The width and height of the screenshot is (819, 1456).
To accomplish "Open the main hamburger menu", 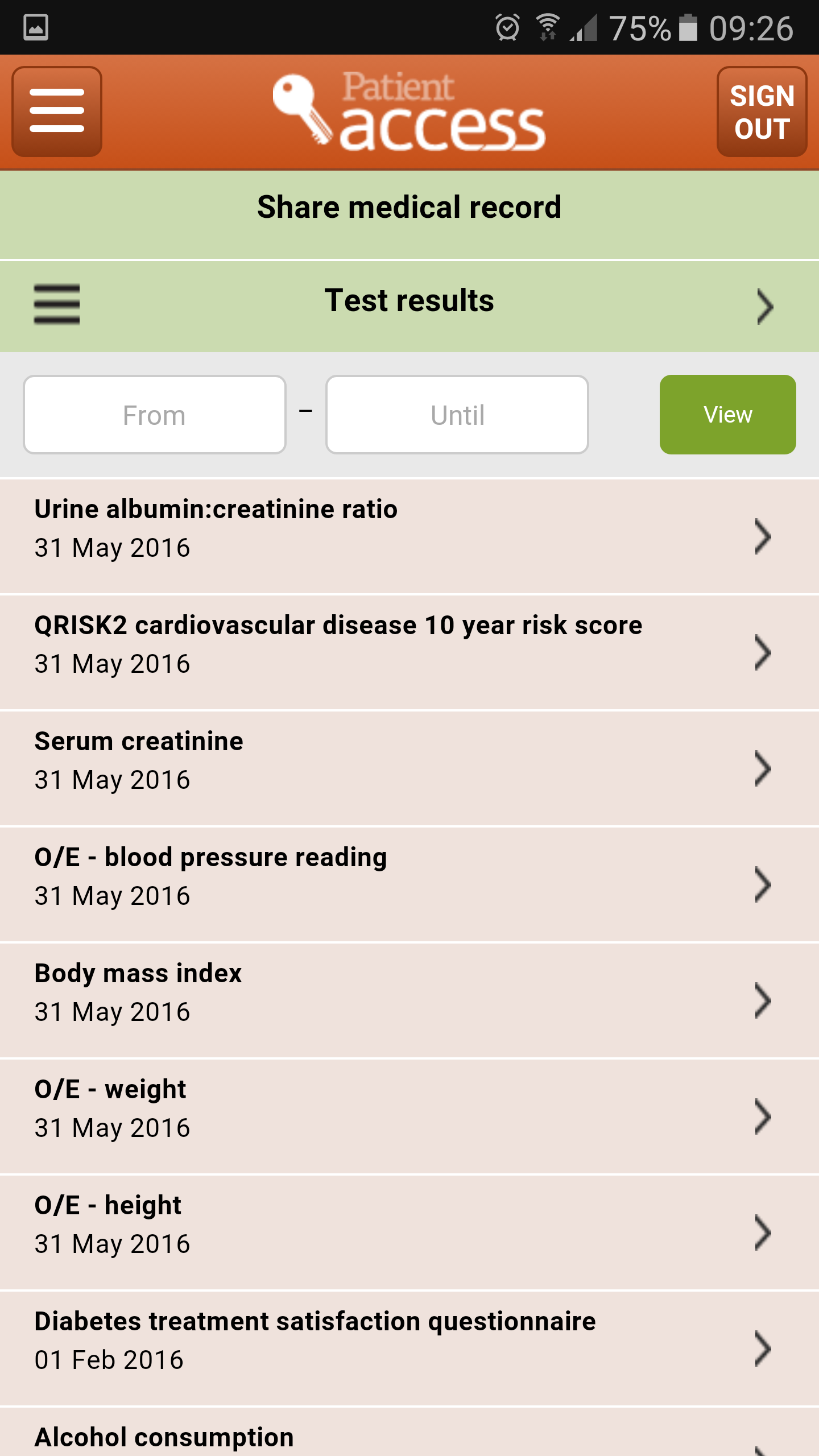I will (x=57, y=111).
